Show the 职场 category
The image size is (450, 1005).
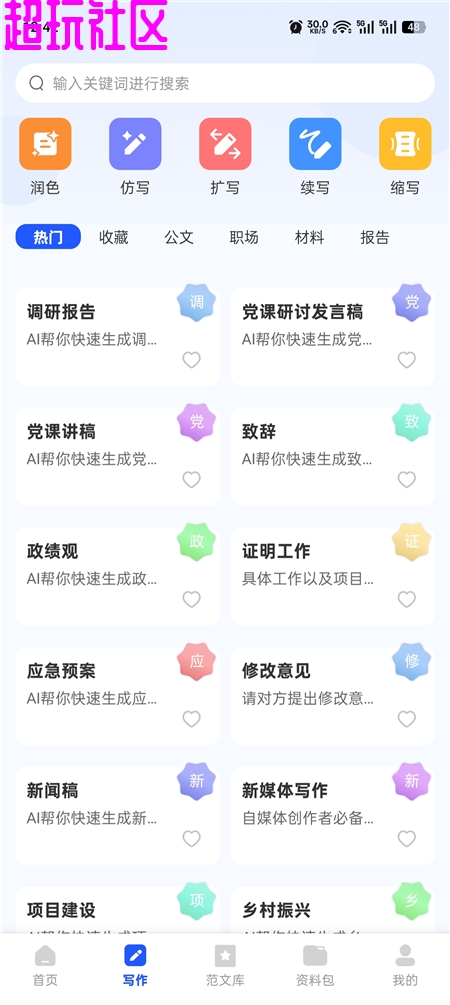pos(244,237)
